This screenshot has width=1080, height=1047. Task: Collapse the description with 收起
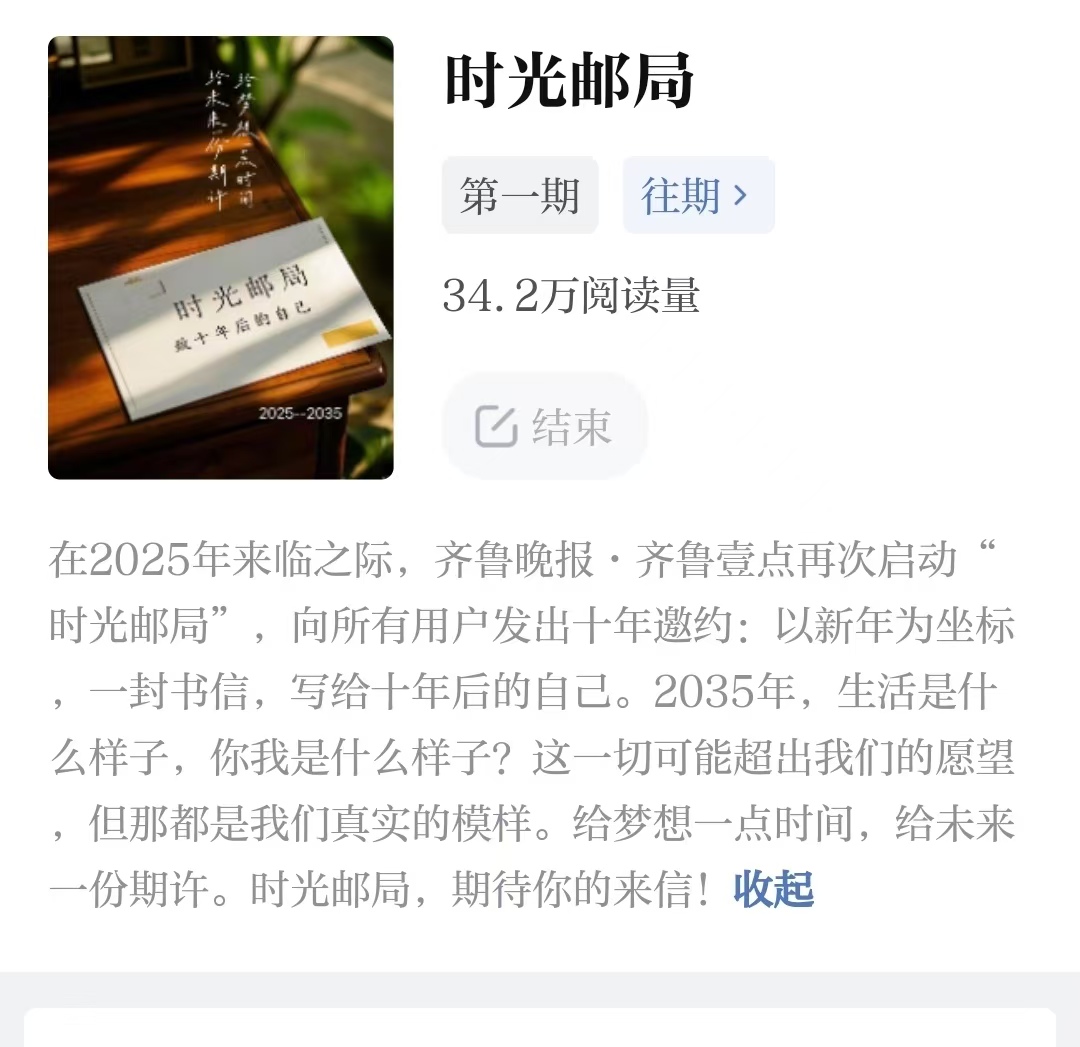tap(774, 889)
